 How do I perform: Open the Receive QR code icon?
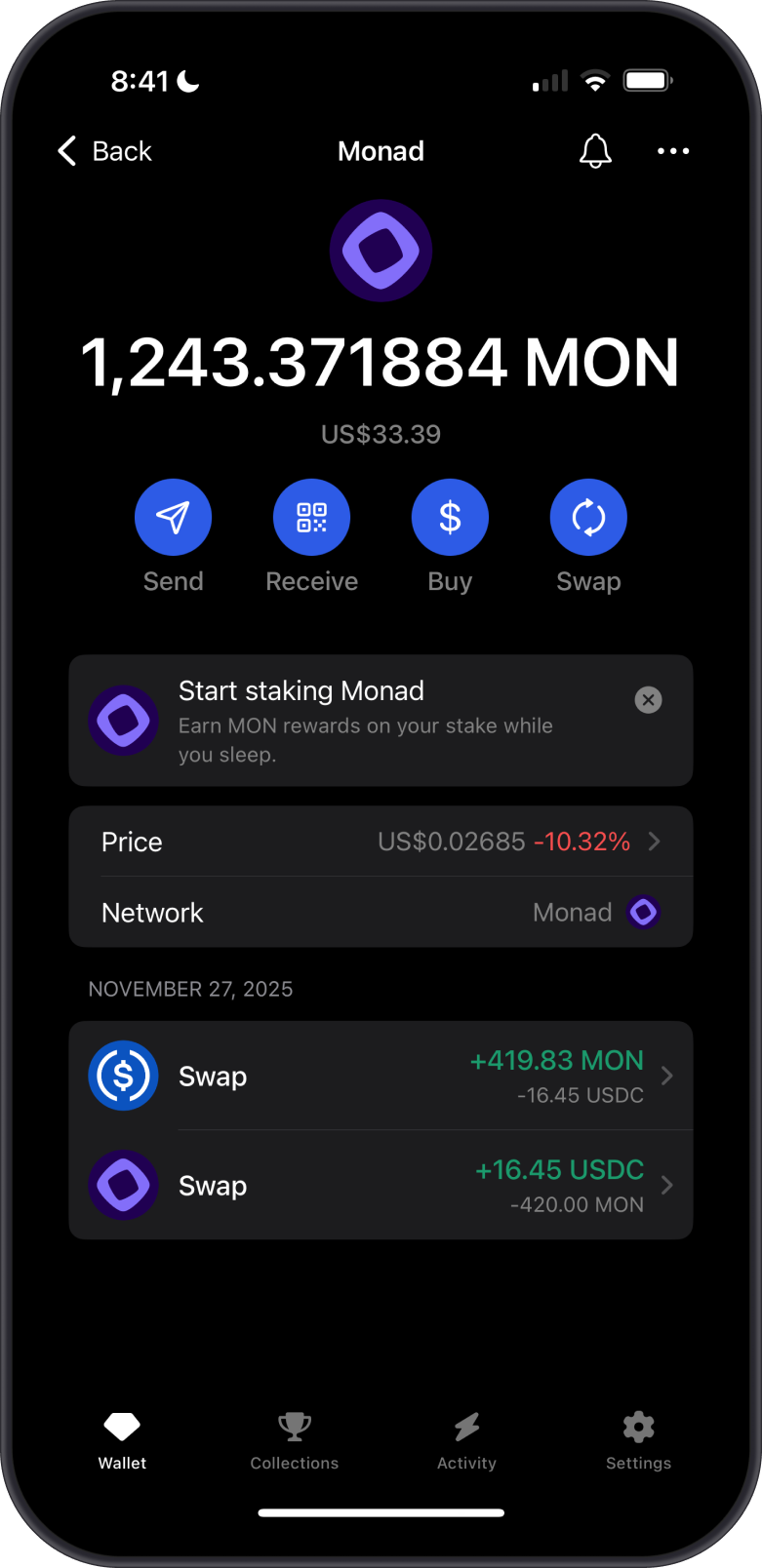[311, 517]
